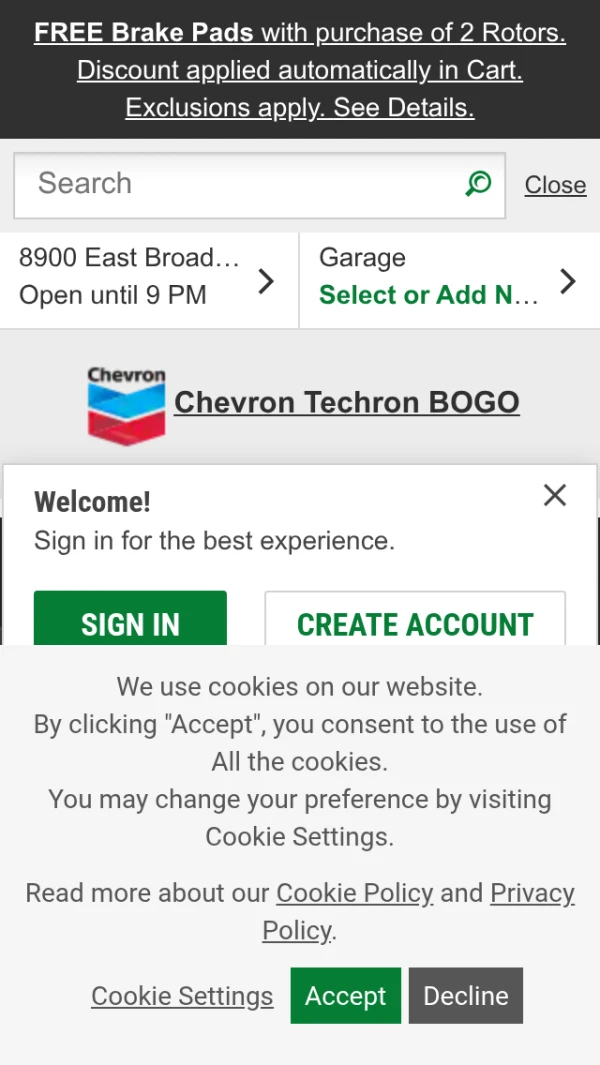Image resolution: width=600 pixels, height=1065 pixels.
Task: Tap the green magnifier search icon
Action: (x=479, y=184)
